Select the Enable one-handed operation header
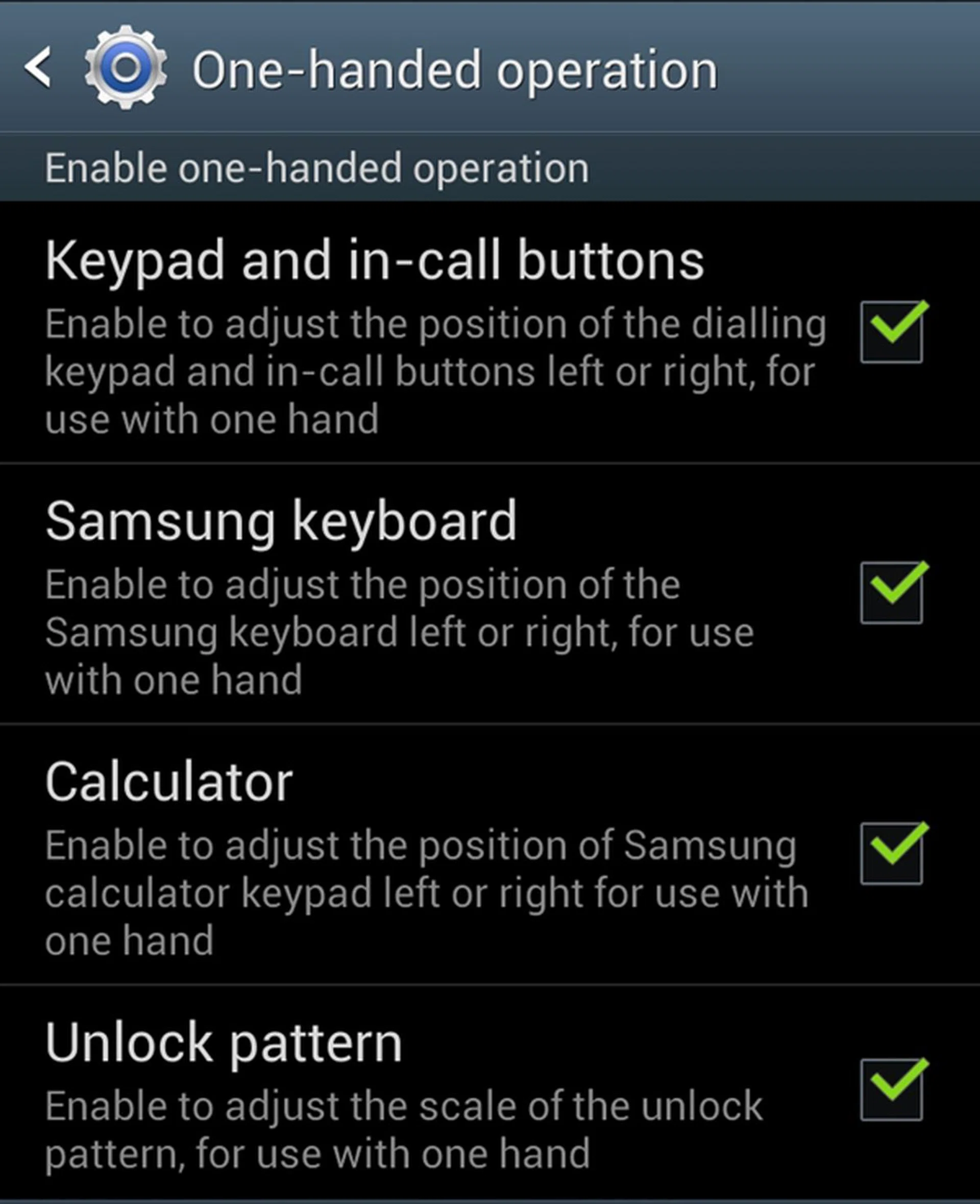Viewport: 980px width, 1204px height. (316, 166)
